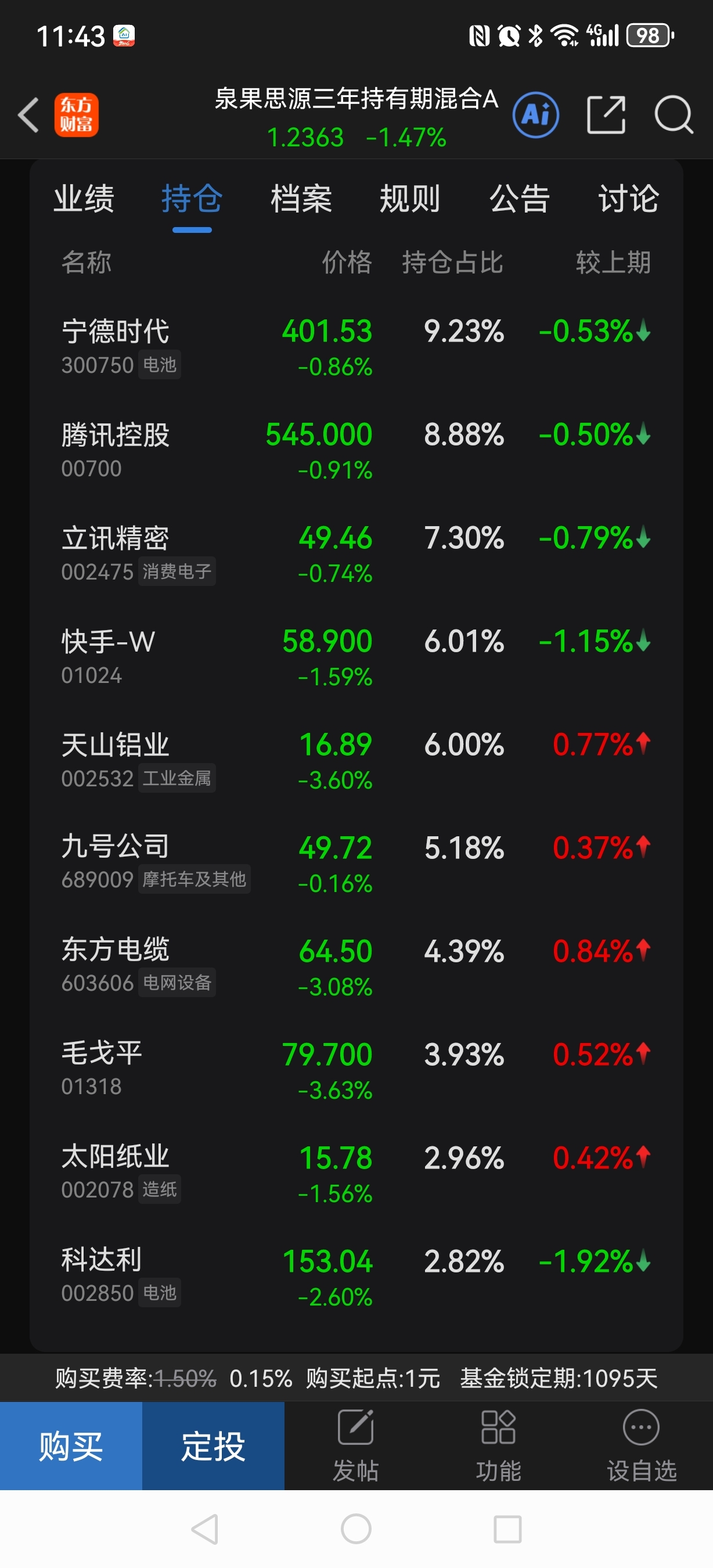Open the 腾讯控股 holding row
This screenshot has width=713, height=1568.
click(x=356, y=451)
